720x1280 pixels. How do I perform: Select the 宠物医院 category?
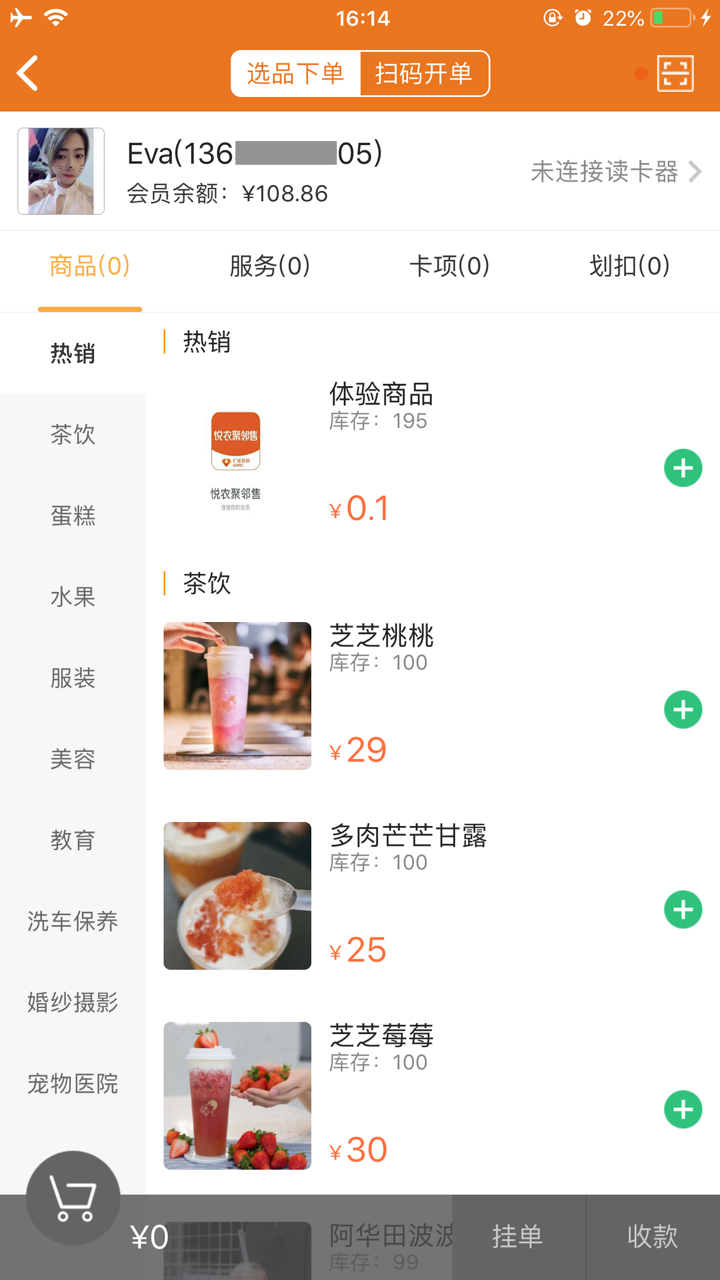(71, 1084)
